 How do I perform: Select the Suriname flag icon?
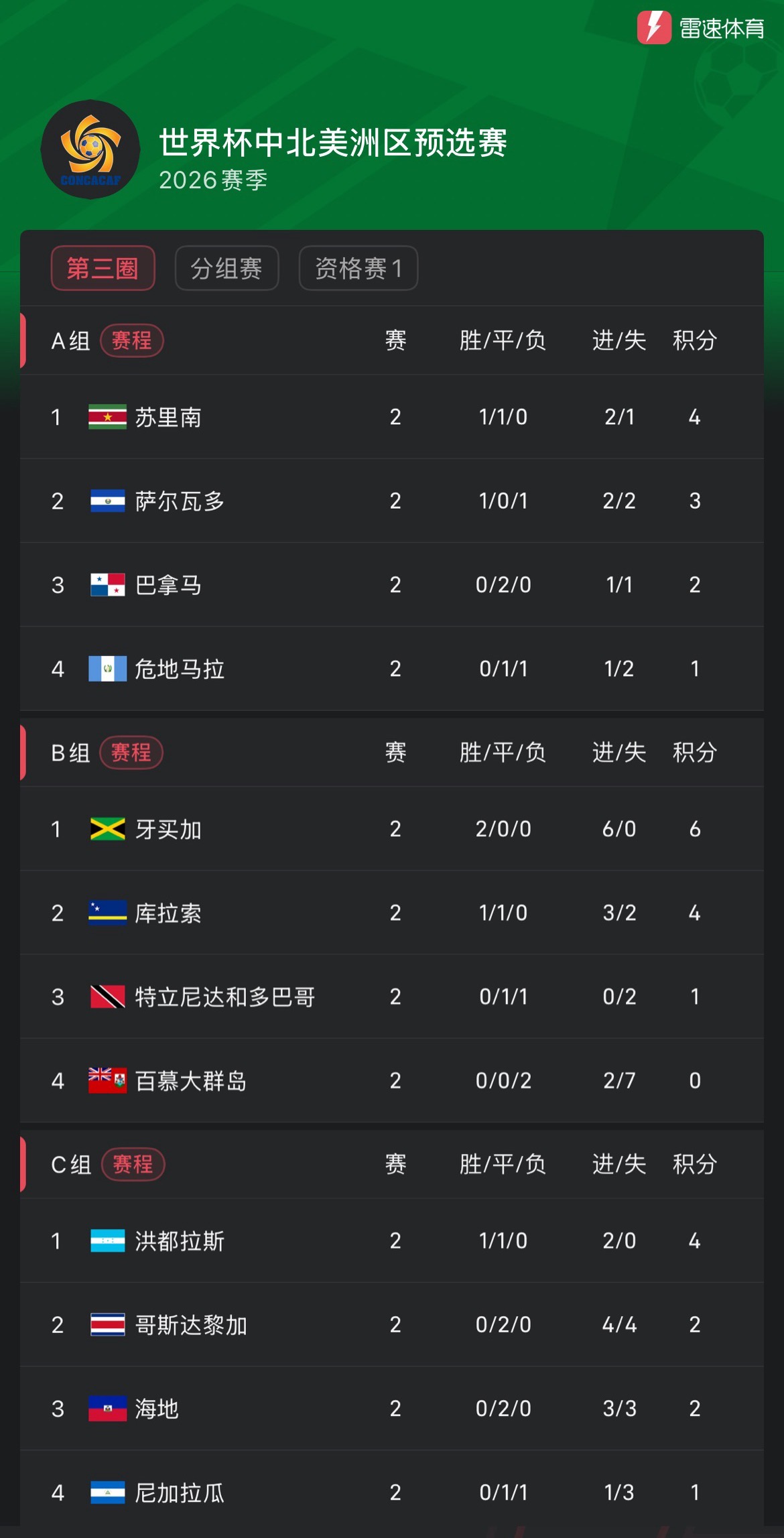tap(106, 415)
